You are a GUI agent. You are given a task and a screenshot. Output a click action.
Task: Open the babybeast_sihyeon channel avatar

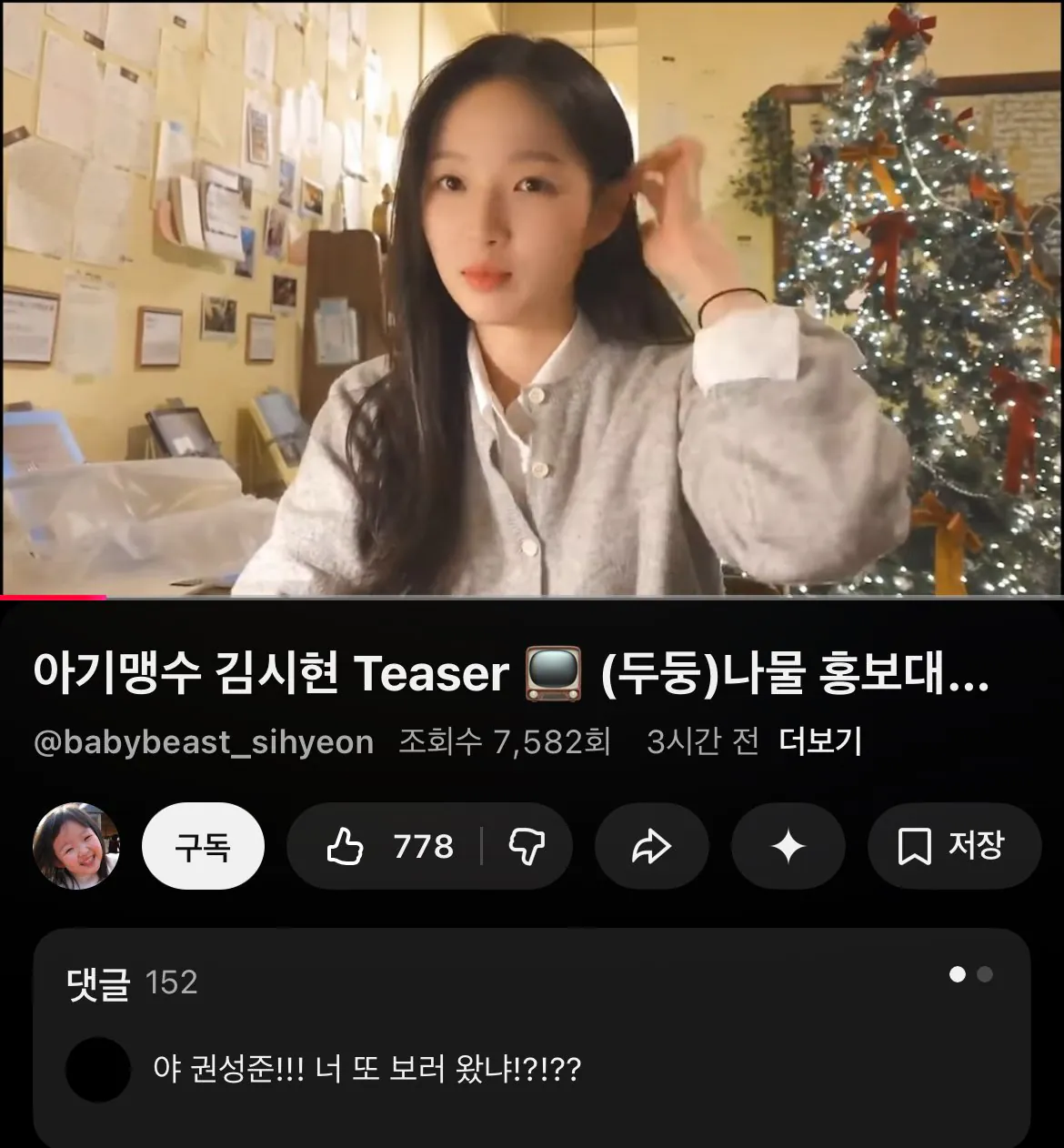[x=76, y=846]
